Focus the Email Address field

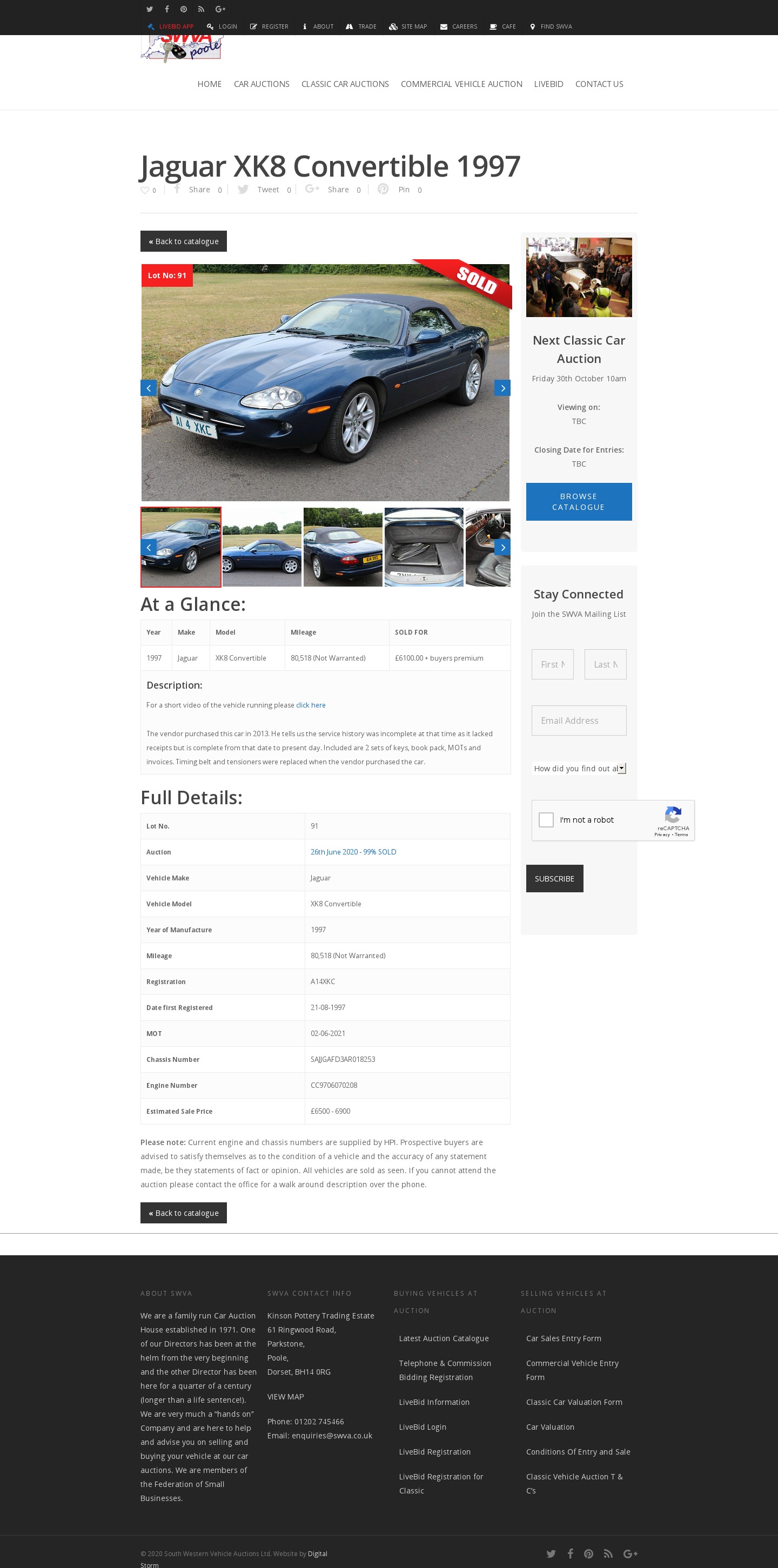[578, 721]
